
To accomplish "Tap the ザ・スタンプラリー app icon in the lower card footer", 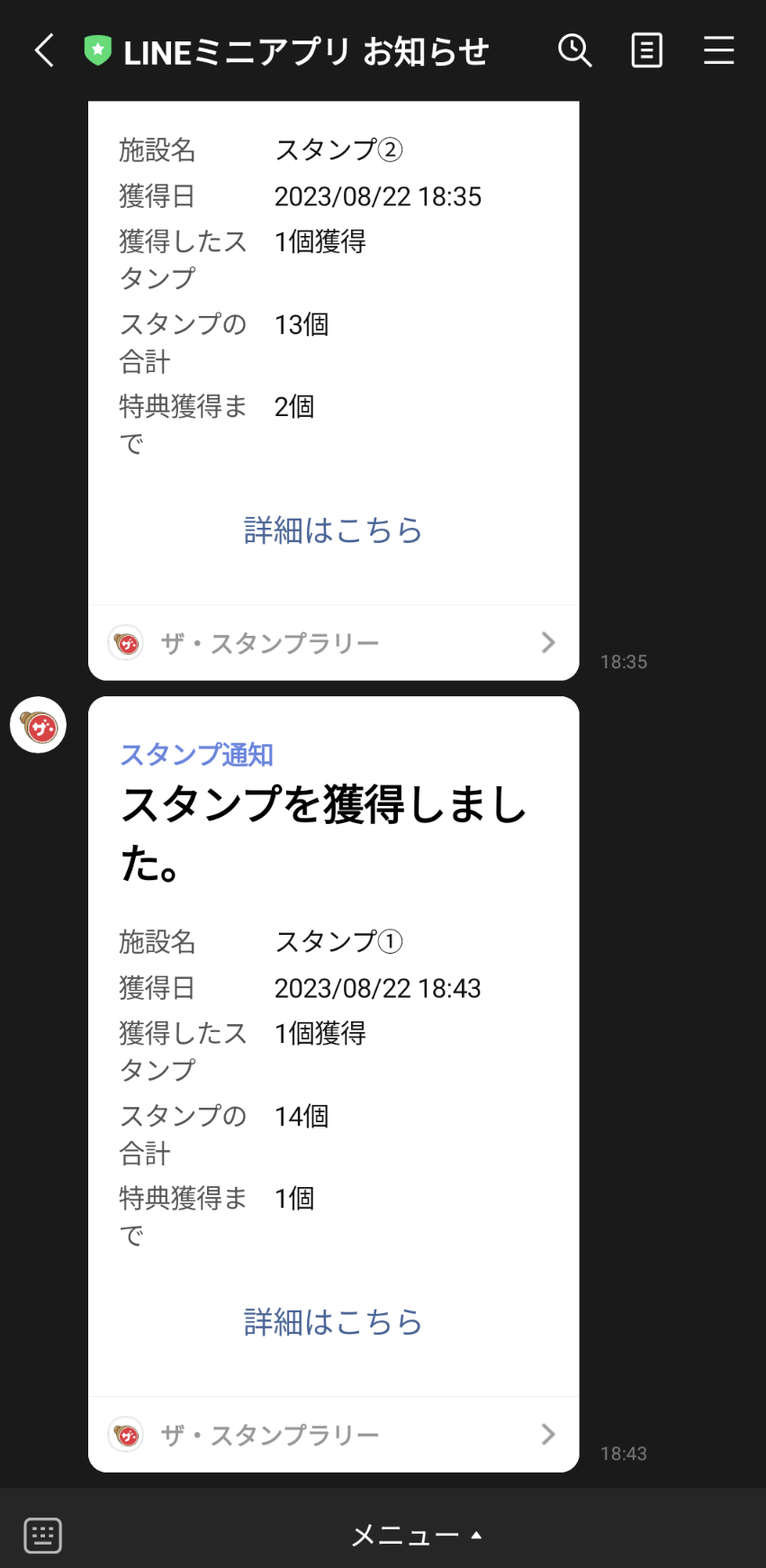I will click(x=126, y=1434).
